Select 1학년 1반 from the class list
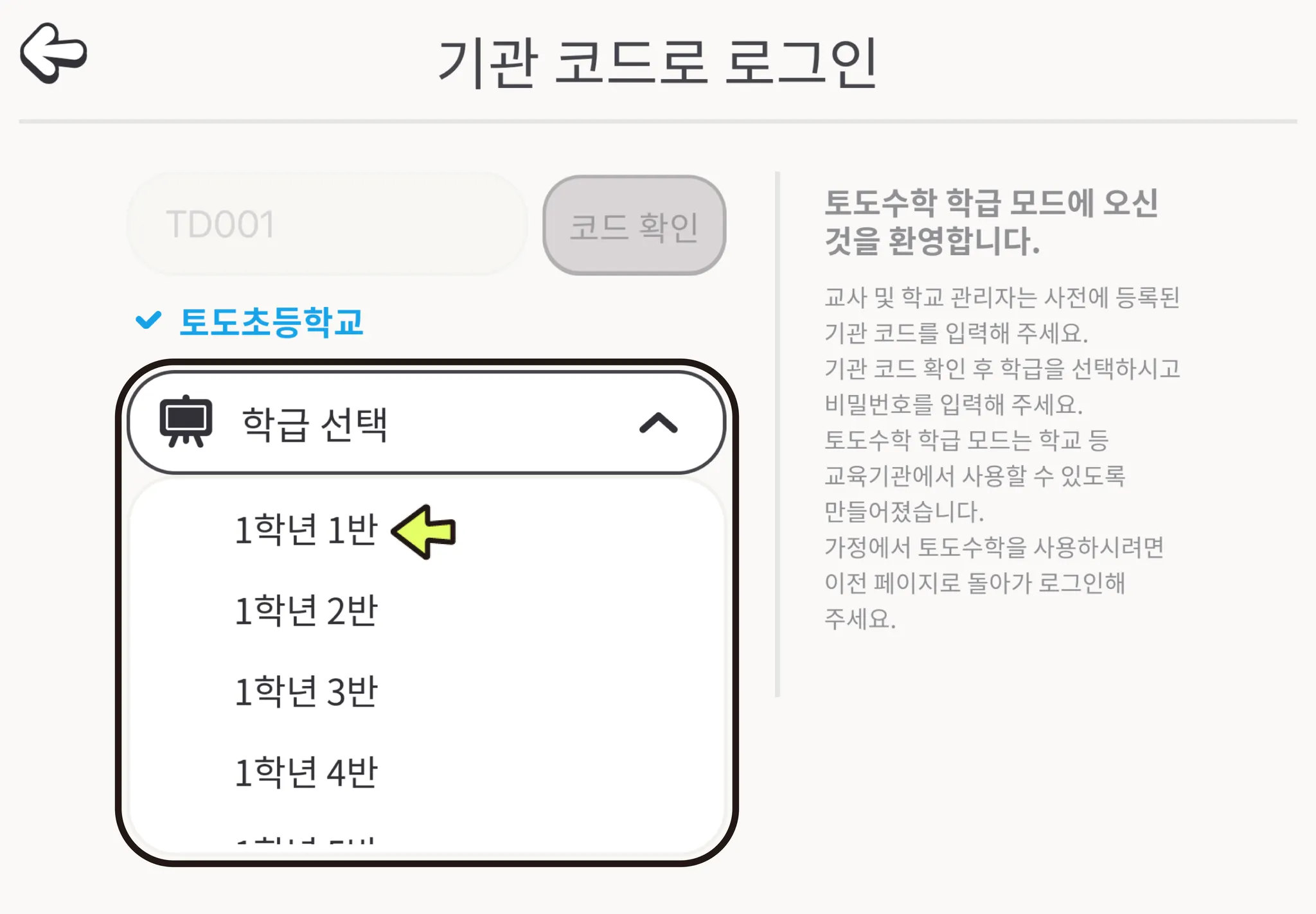 click(x=307, y=531)
